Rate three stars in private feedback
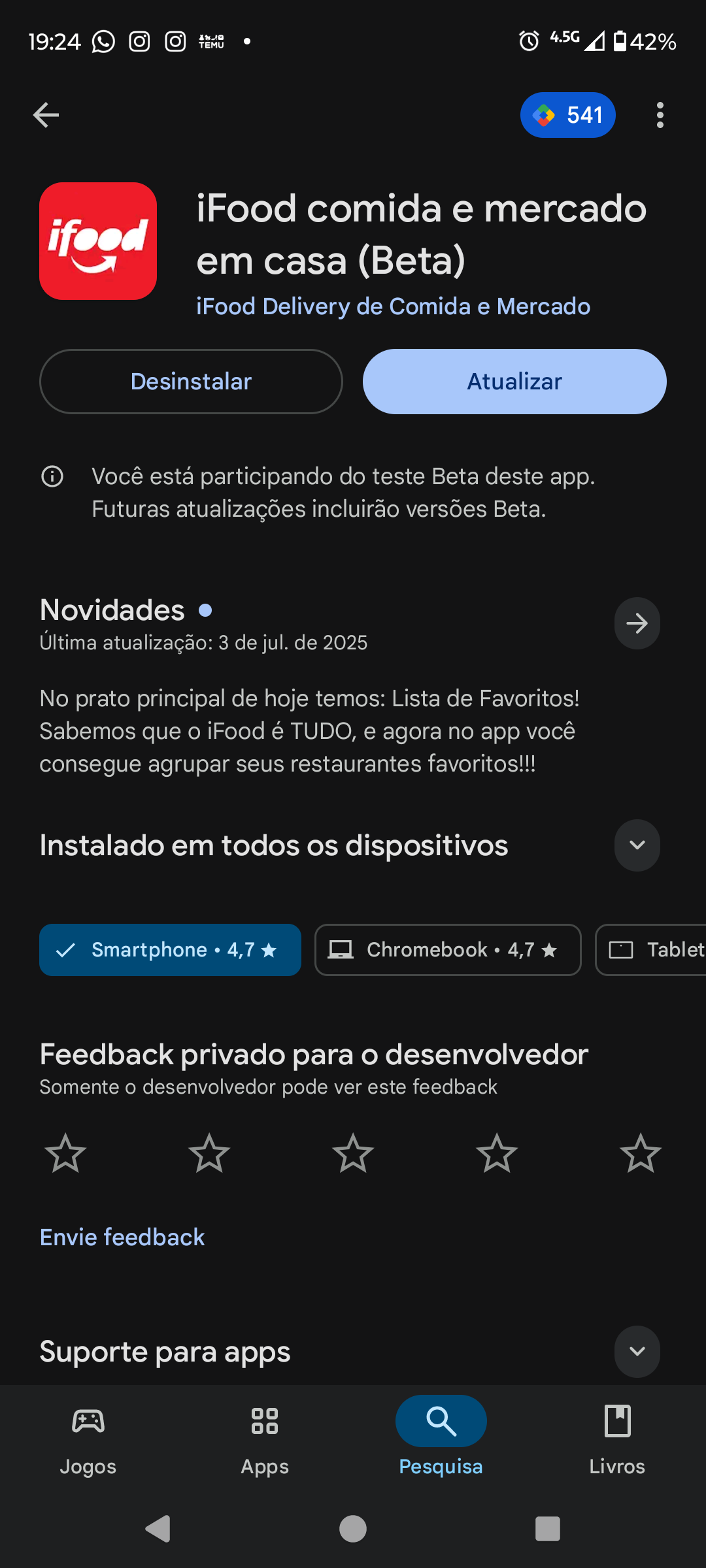The height and width of the screenshot is (1568, 706). click(353, 1153)
